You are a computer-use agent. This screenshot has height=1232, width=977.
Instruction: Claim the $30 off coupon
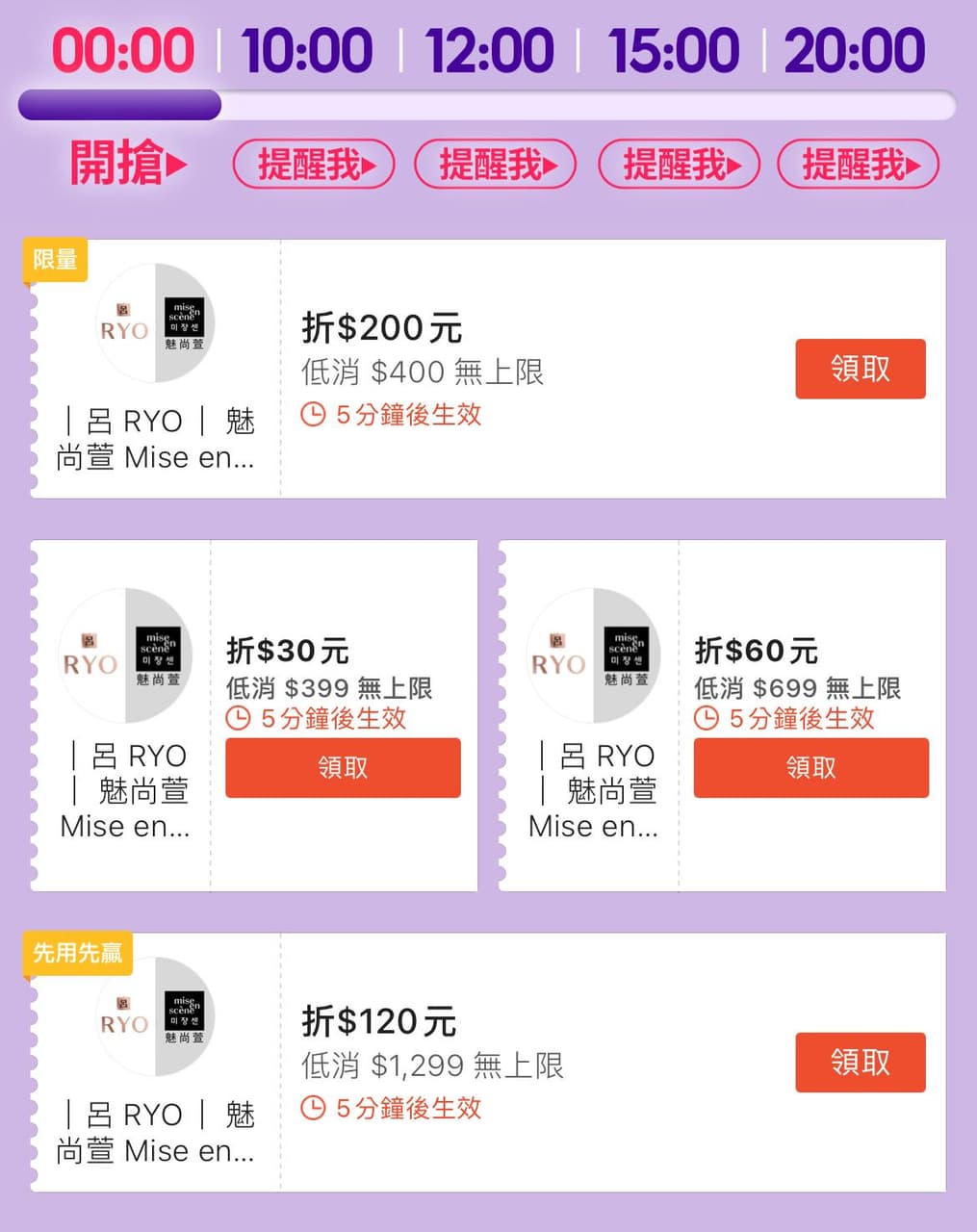[x=342, y=767]
